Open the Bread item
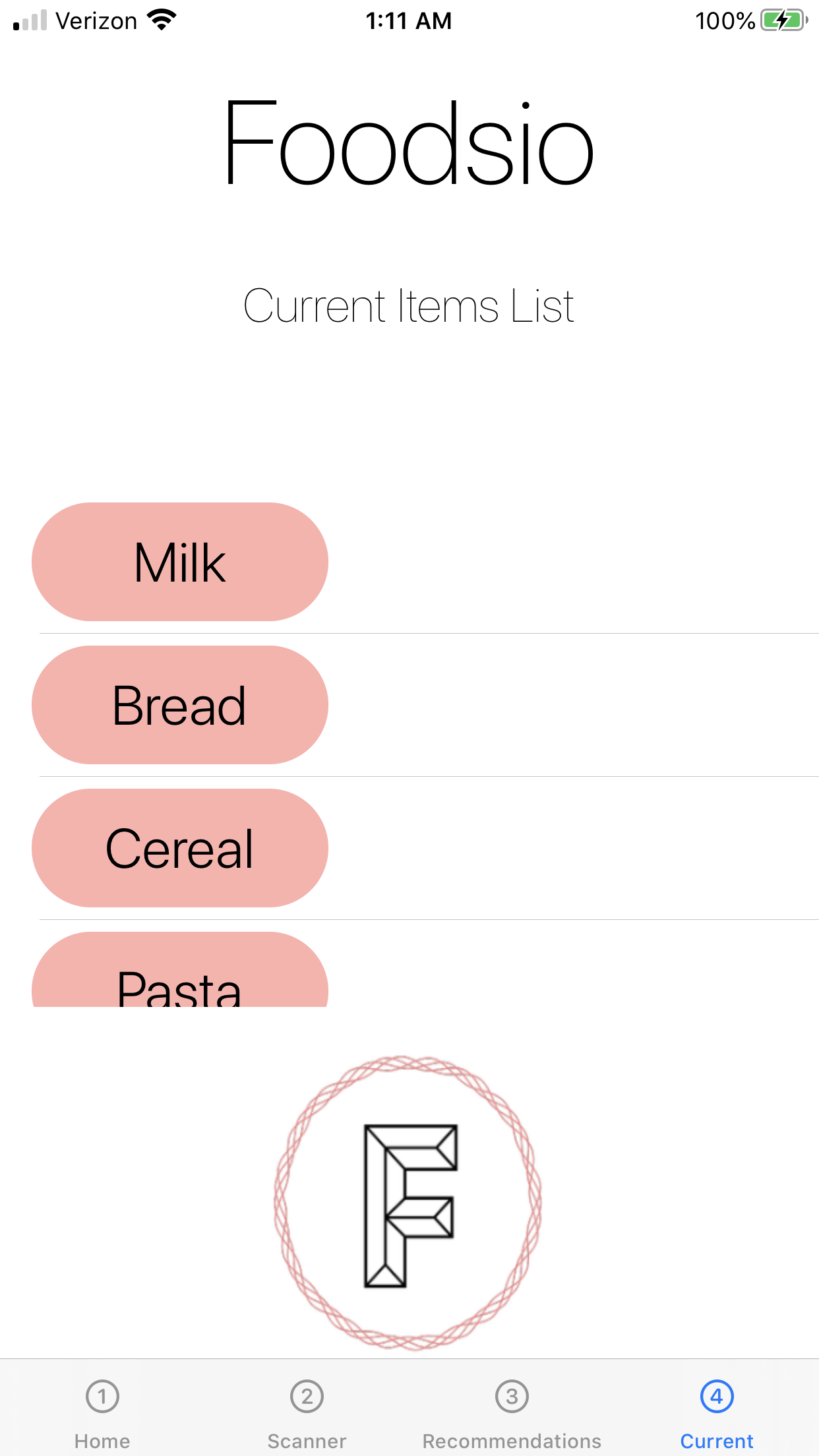Screen dimensions: 819x1456 click(x=179, y=705)
